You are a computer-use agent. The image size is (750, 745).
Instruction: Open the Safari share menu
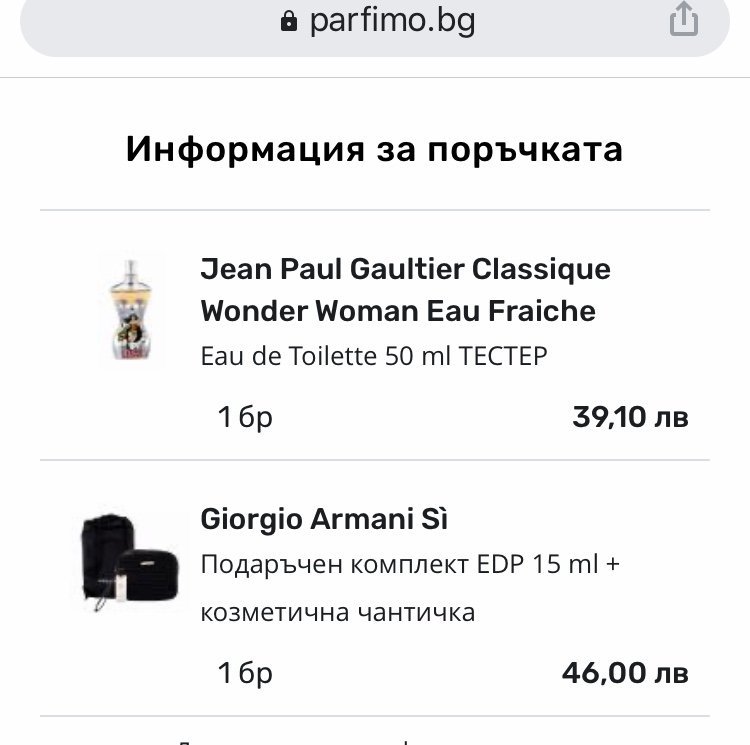684,19
